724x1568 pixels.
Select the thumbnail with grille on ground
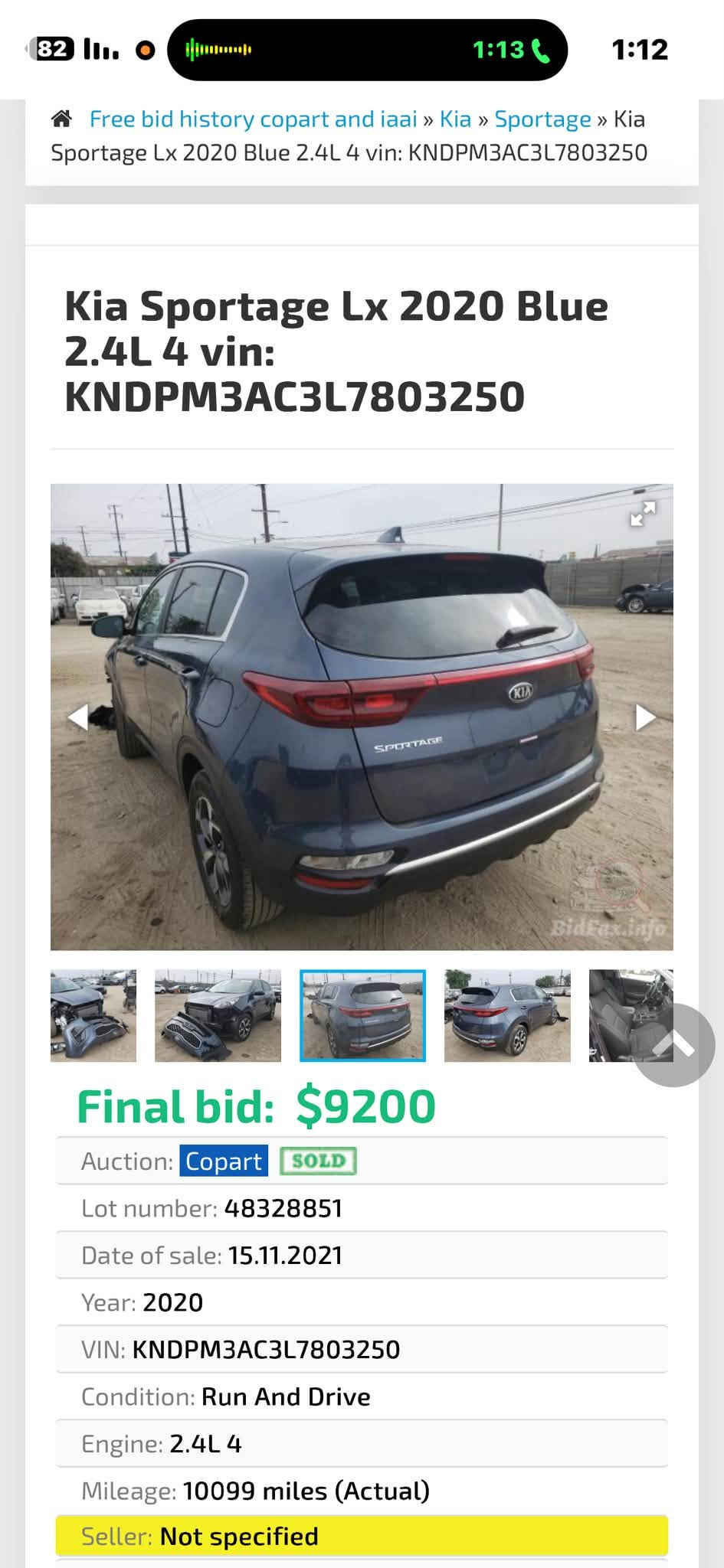[x=218, y=1016]
